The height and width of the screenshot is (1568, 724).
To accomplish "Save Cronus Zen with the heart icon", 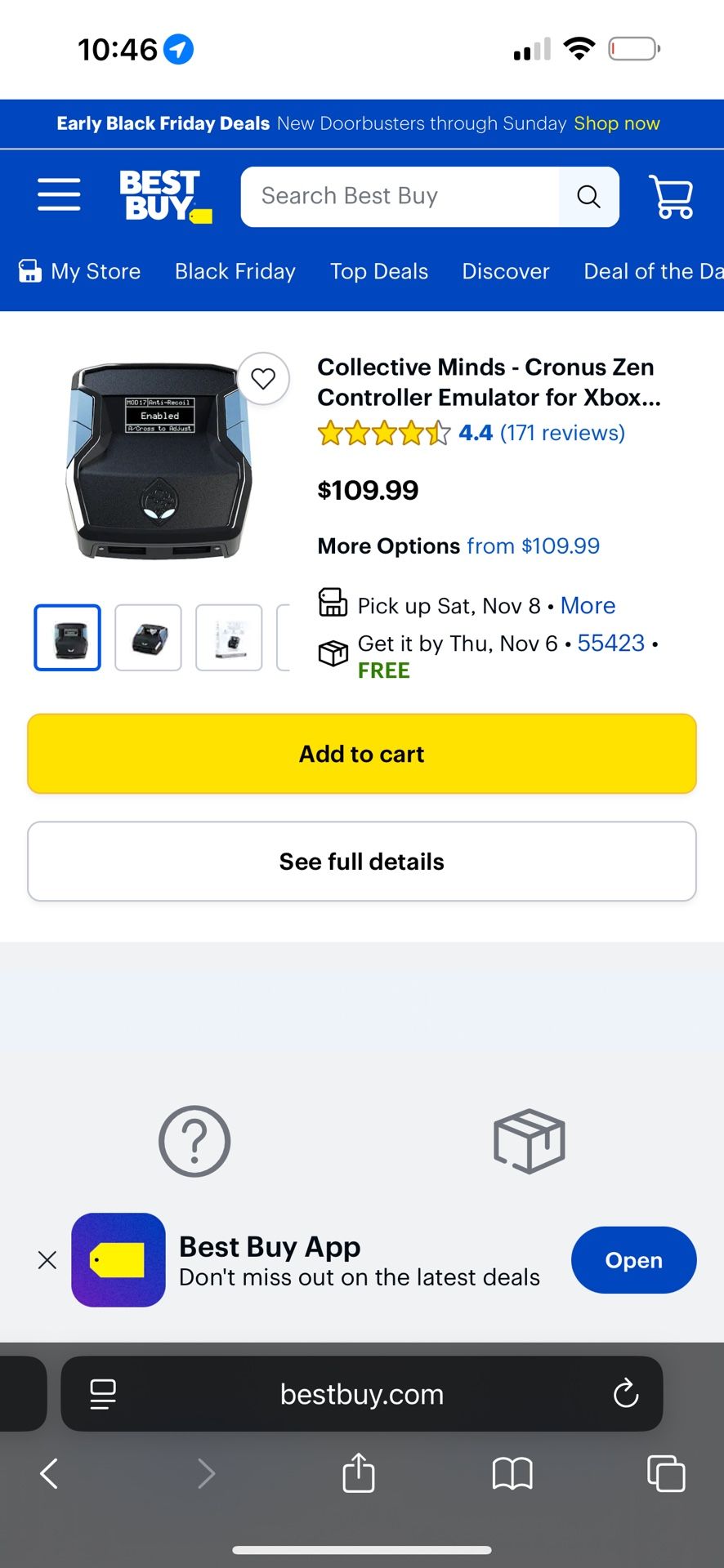I will (263, 379).
